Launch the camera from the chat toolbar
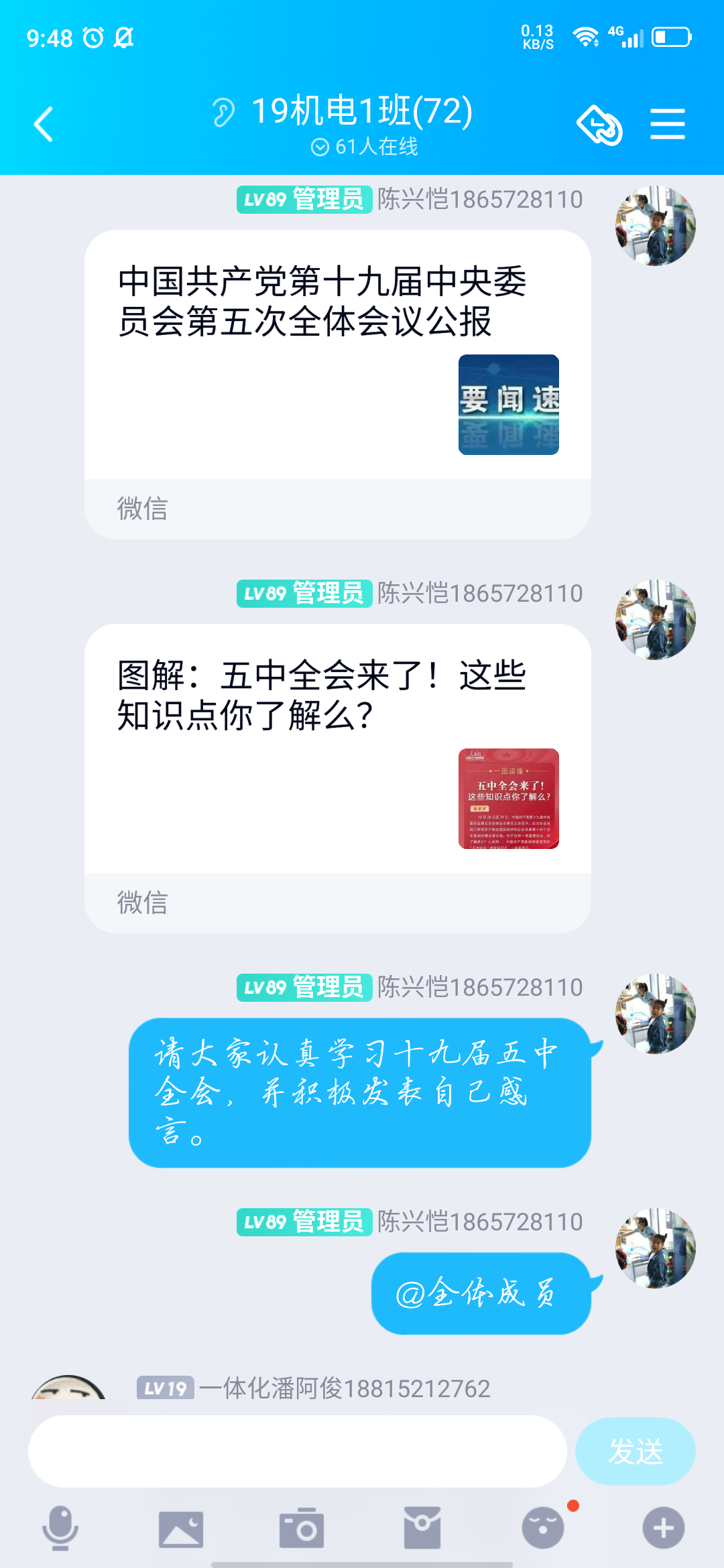Image resolution: width=724 pixels, height=1568 pixels. click(302, 1528)
